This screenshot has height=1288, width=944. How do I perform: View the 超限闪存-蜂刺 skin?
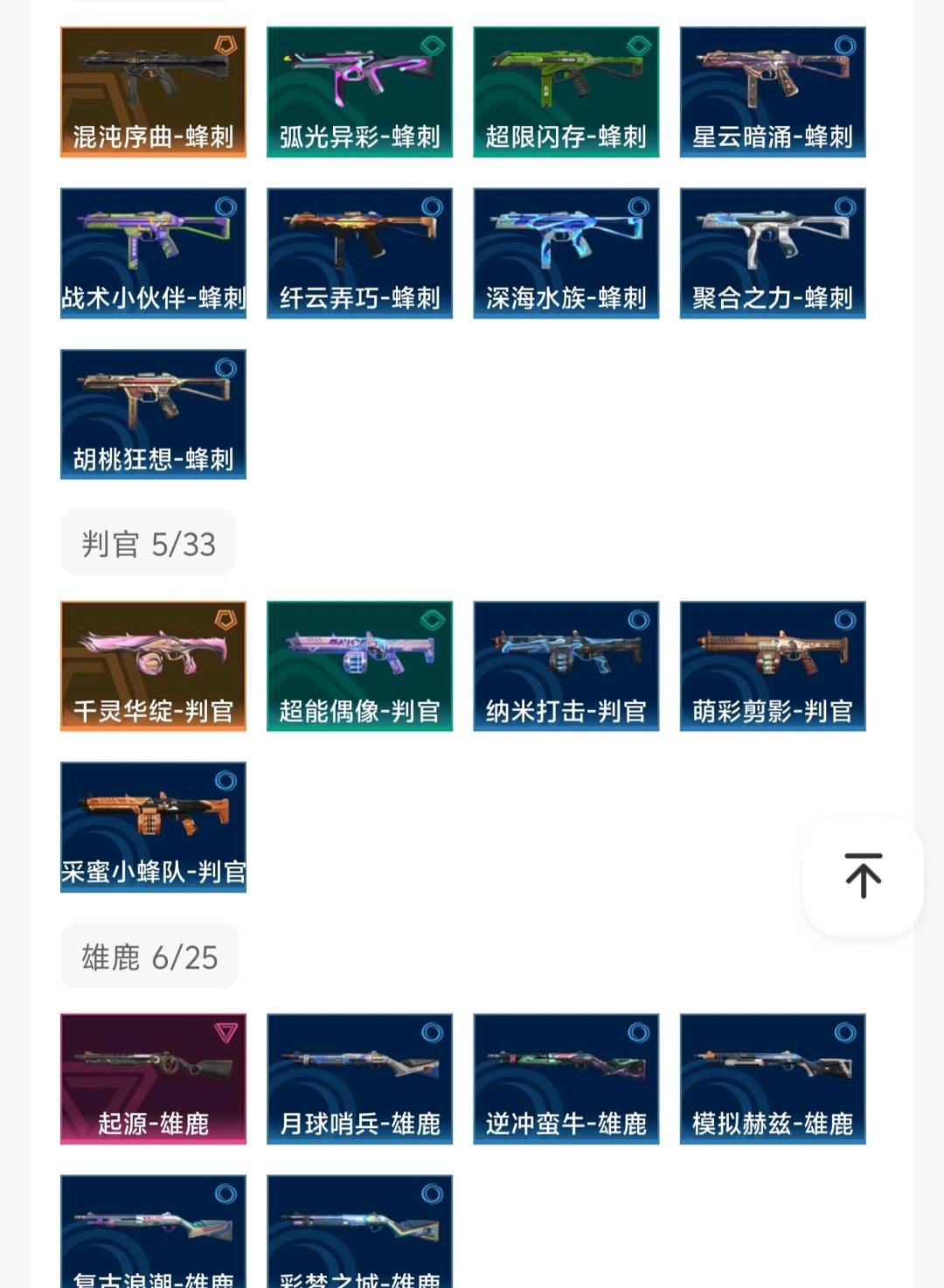coord(566,92)
